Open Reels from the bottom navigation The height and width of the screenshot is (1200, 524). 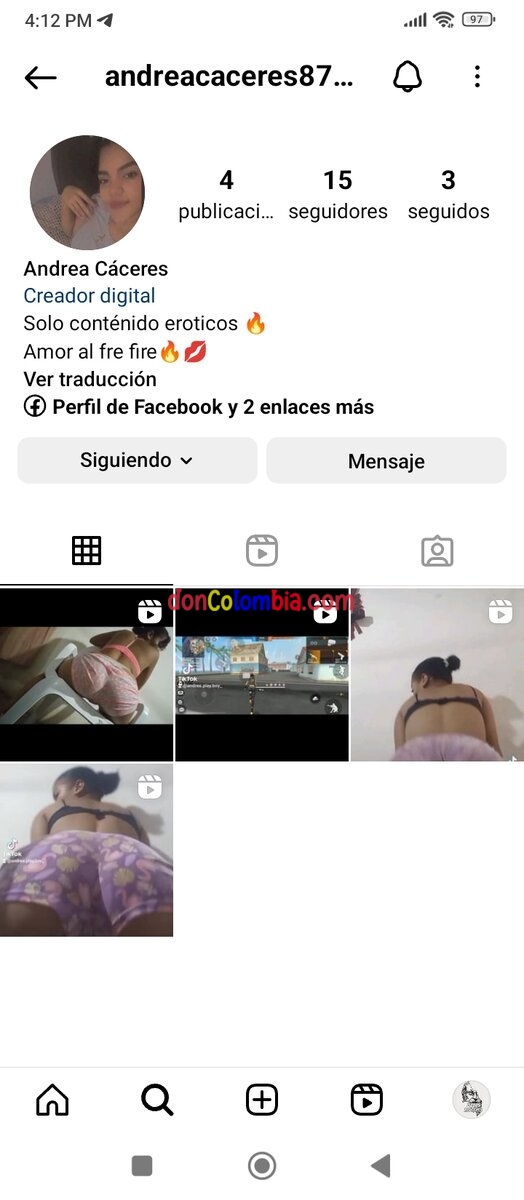(367, 1100)
